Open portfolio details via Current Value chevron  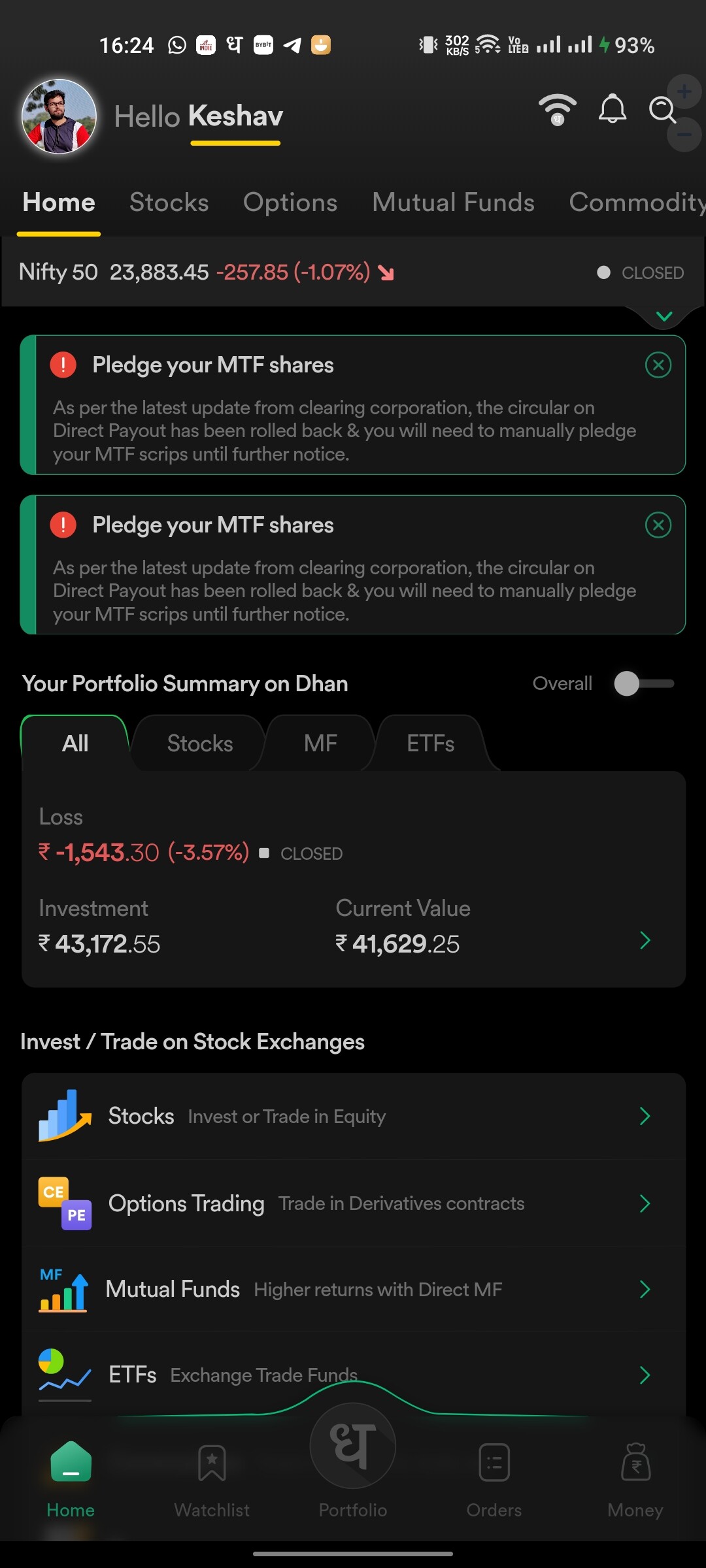[x=645, y=940]
